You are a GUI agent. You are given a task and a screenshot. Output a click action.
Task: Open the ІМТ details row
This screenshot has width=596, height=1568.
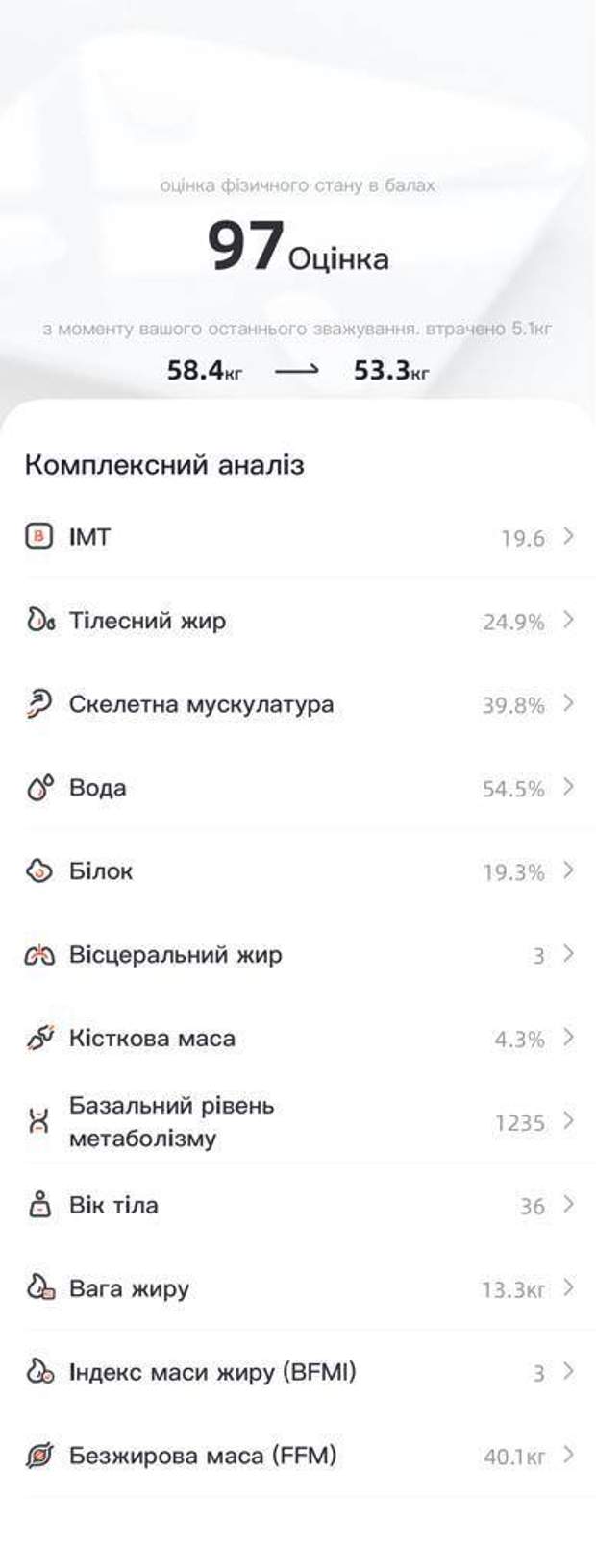(x=298, y=536)
